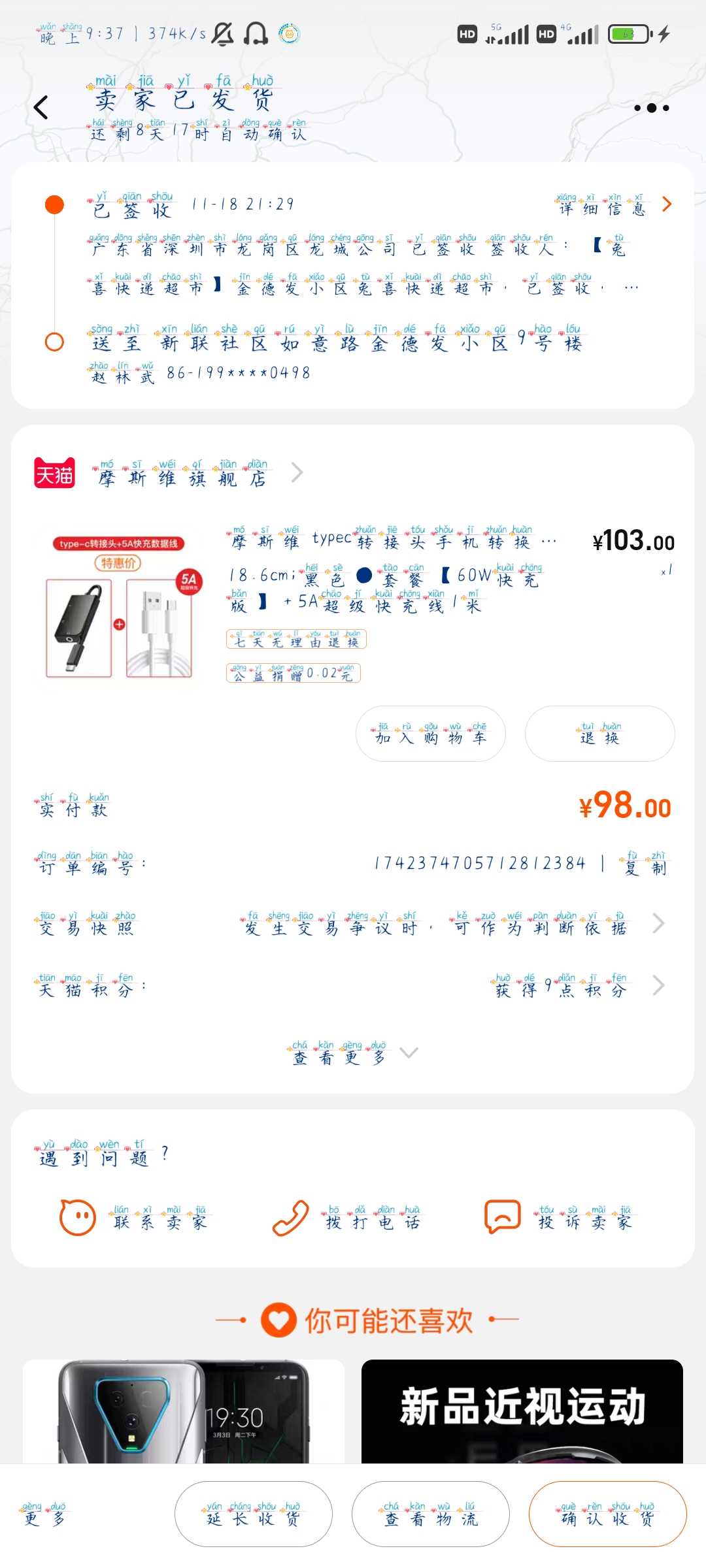The width and height of the screenshot is (706, 1568).
Task: Open the 交易快照 transaction snapshot row
Action: [x=353, y=923]
